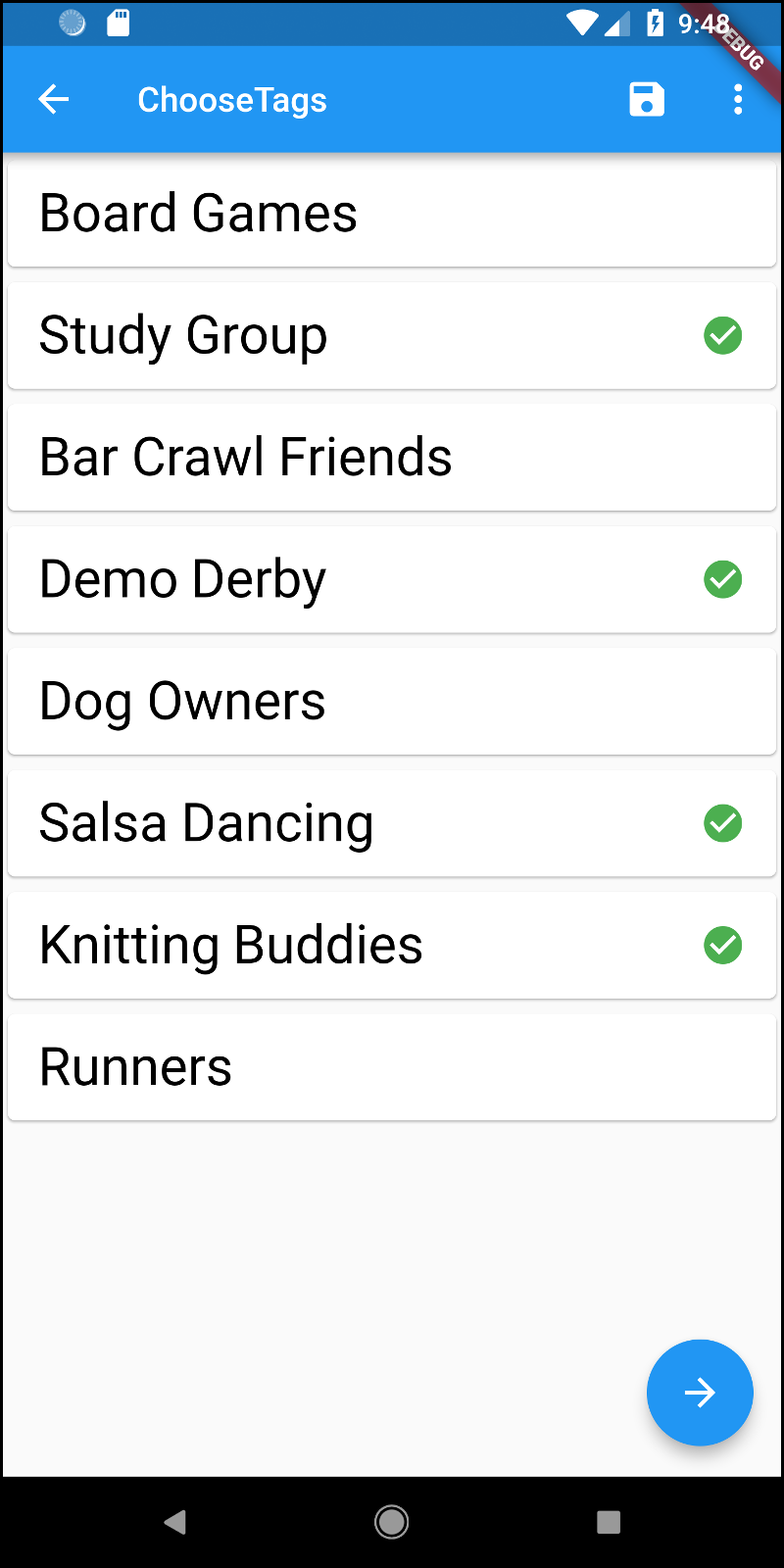The width and height of the screenshot is (784, 1568).
Task: Tap the forward arrow floating button
Action: (x=700, y=1393)
